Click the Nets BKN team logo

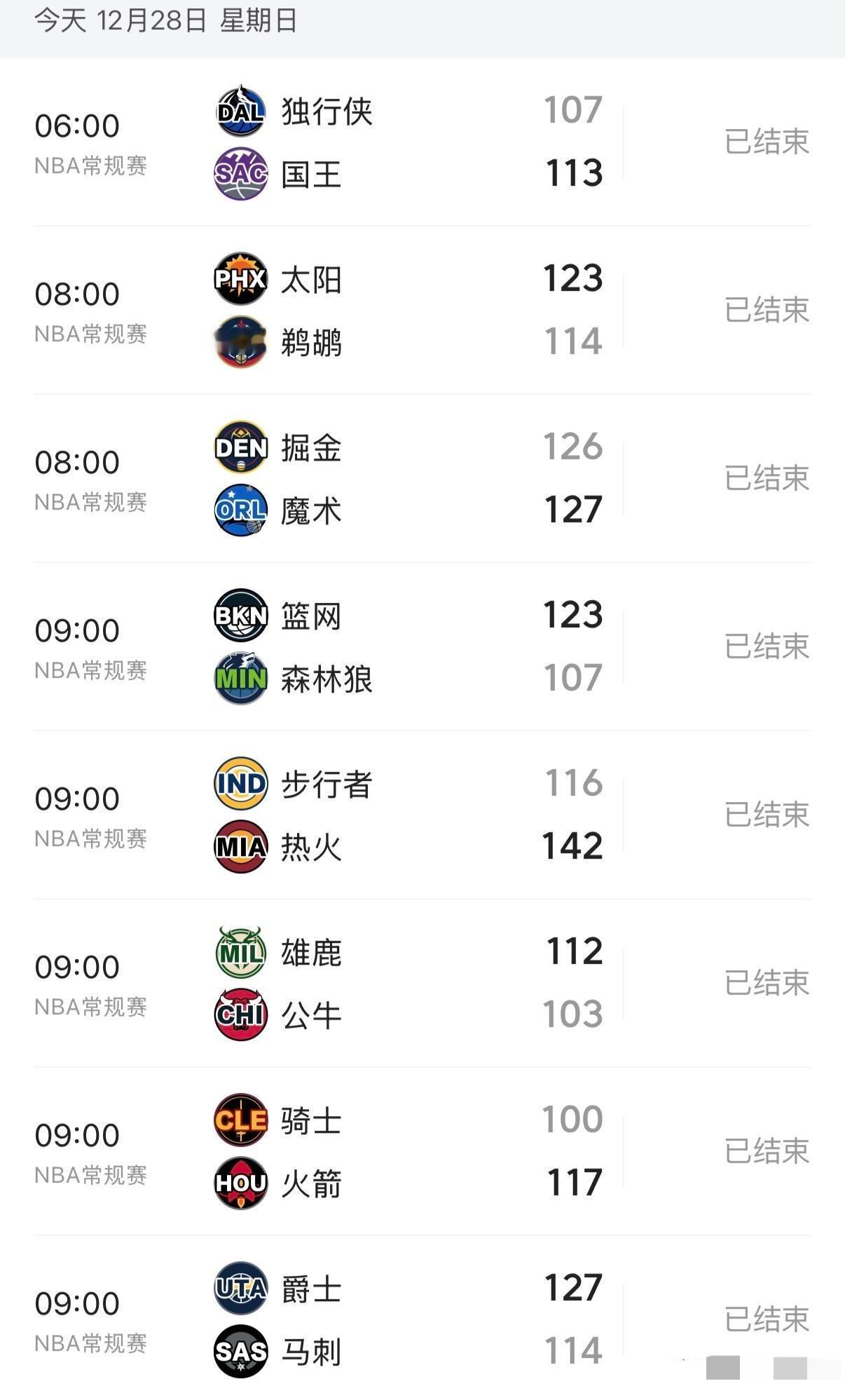coord(240,615)
